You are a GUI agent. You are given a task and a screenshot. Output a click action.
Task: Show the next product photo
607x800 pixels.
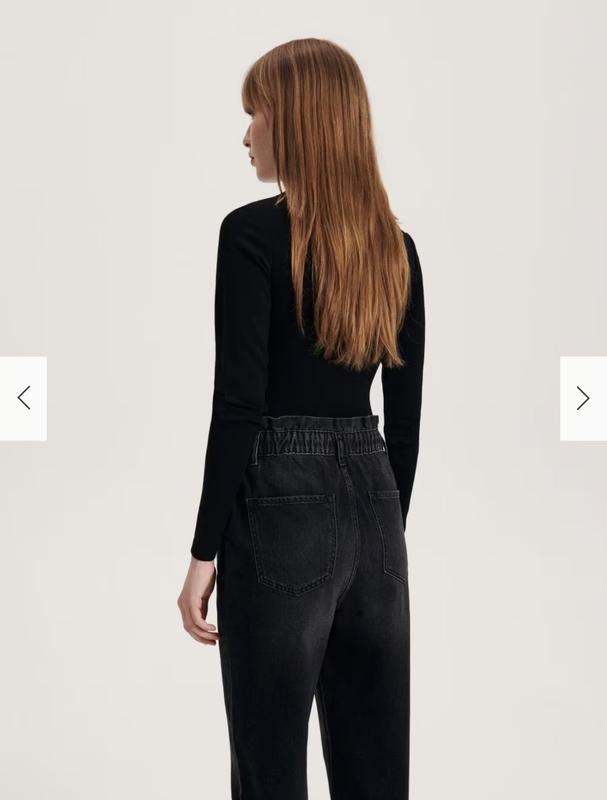[x=583, y=398]
